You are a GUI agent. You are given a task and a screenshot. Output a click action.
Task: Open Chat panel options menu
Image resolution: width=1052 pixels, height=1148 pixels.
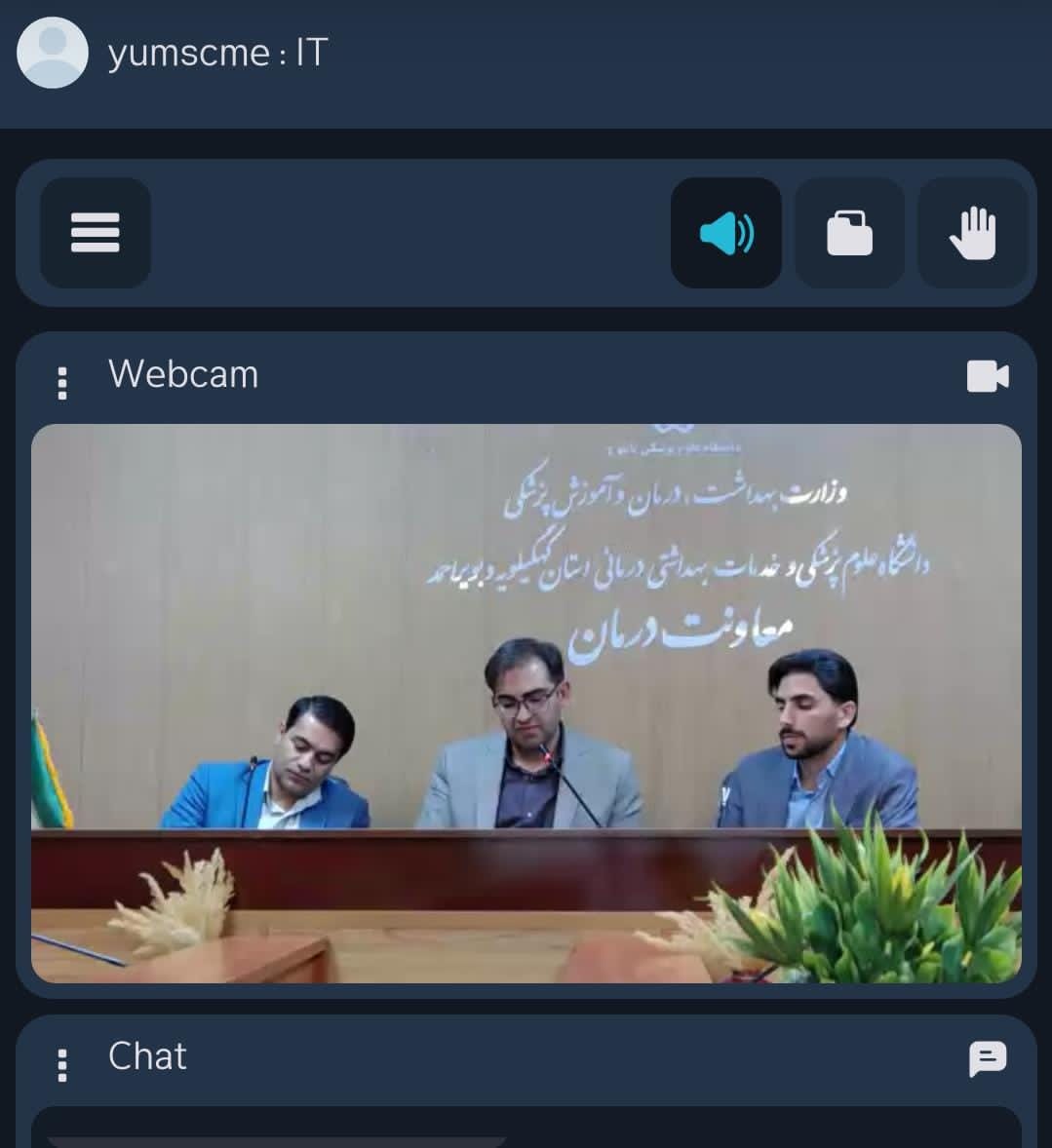[x=62, y=1064]
